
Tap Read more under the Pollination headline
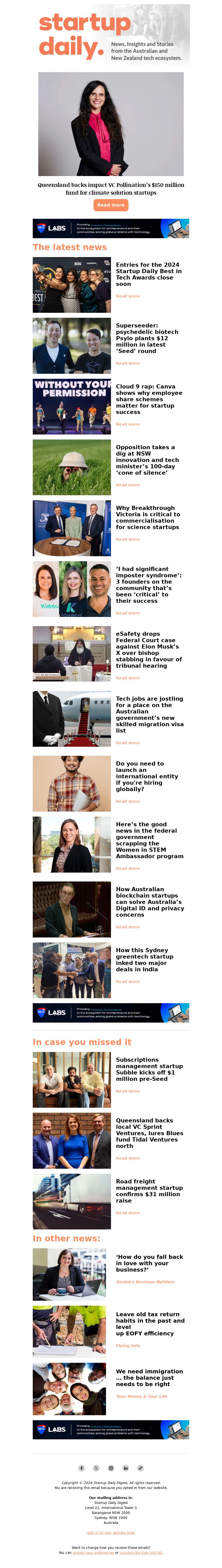point(111,205)
